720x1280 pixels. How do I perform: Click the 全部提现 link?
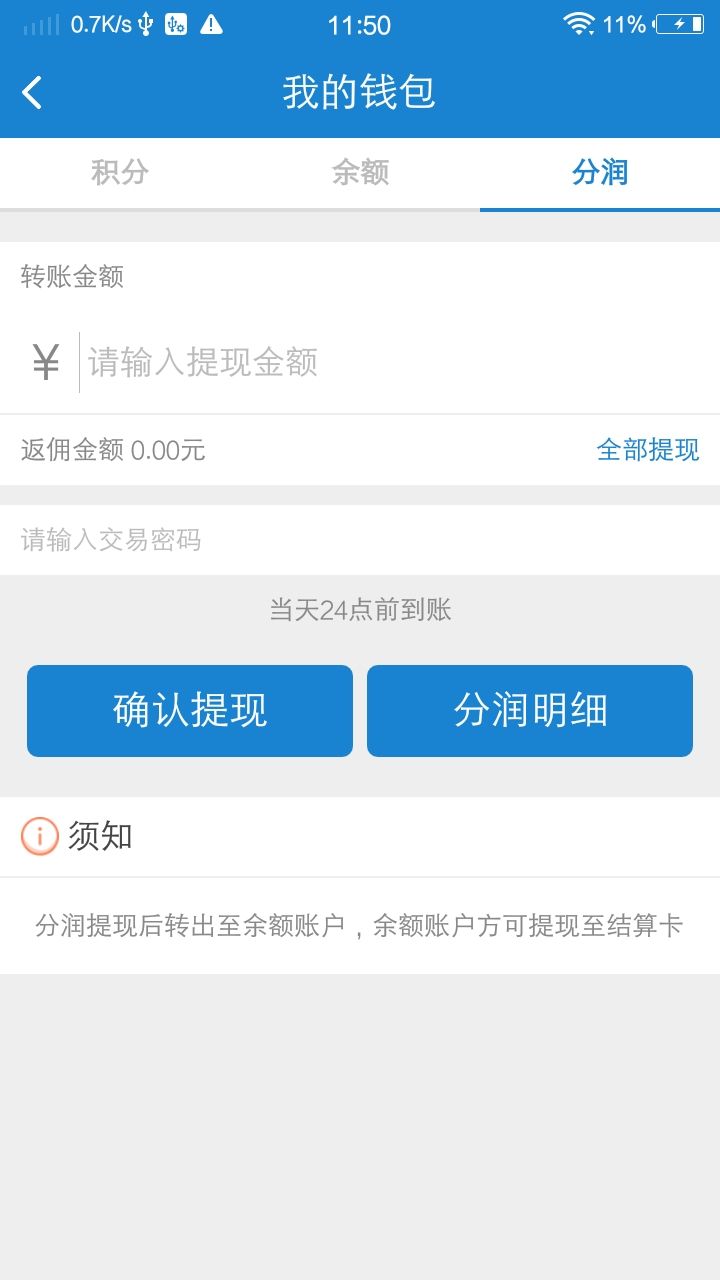pyautogui.click(x=648, y=451)
